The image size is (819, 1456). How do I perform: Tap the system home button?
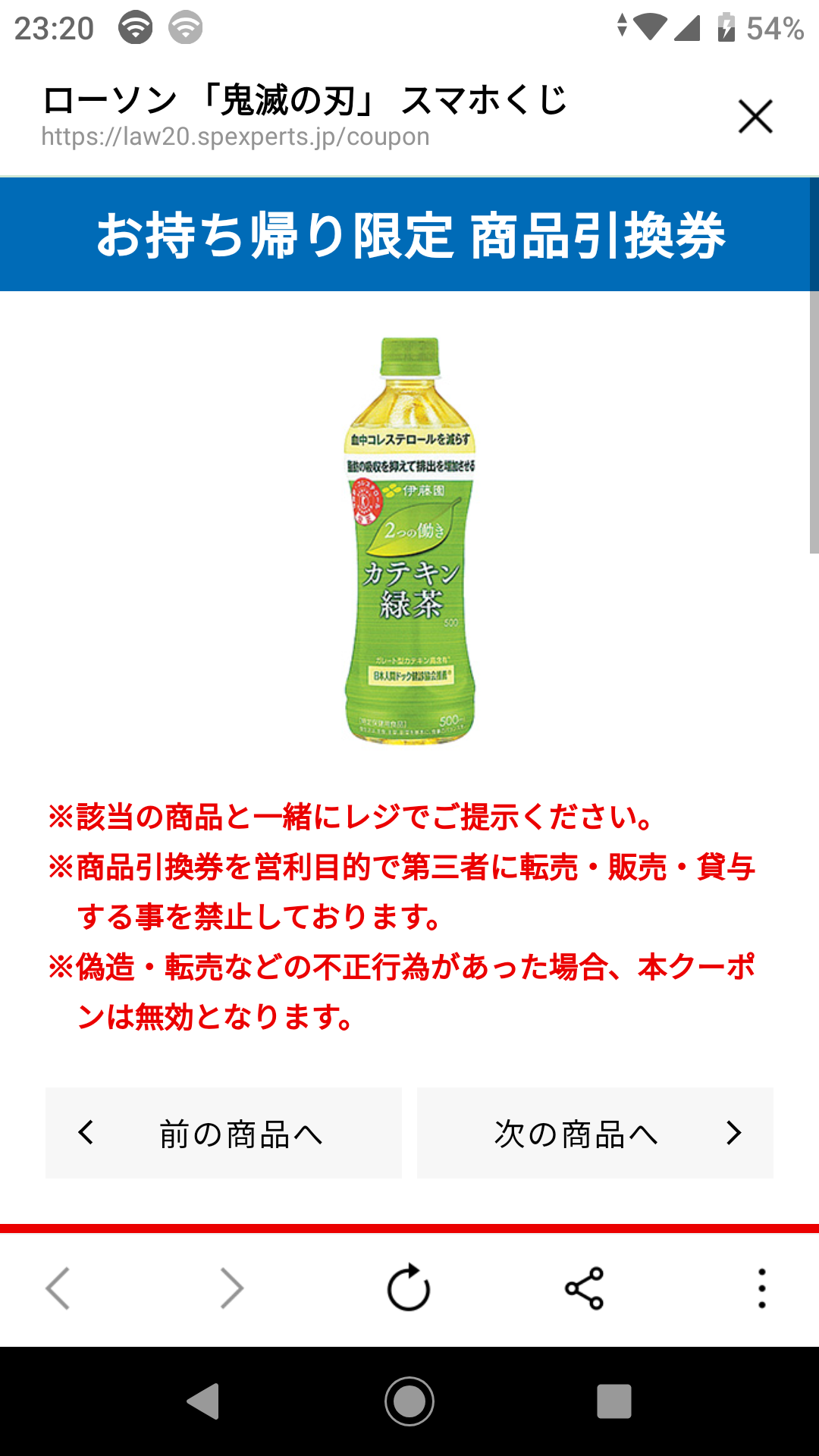click(x=409, y=1401)
